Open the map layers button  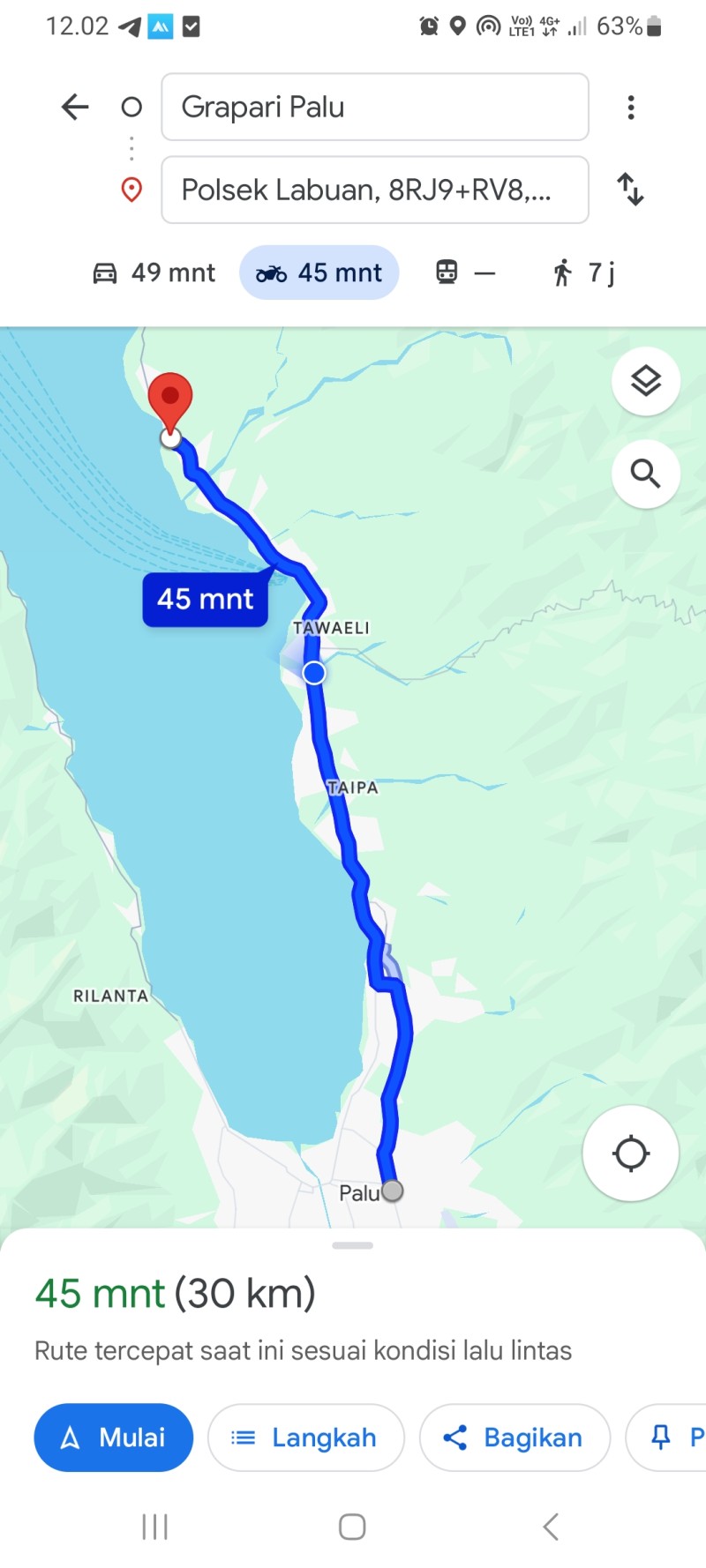(x=646, y=381)
